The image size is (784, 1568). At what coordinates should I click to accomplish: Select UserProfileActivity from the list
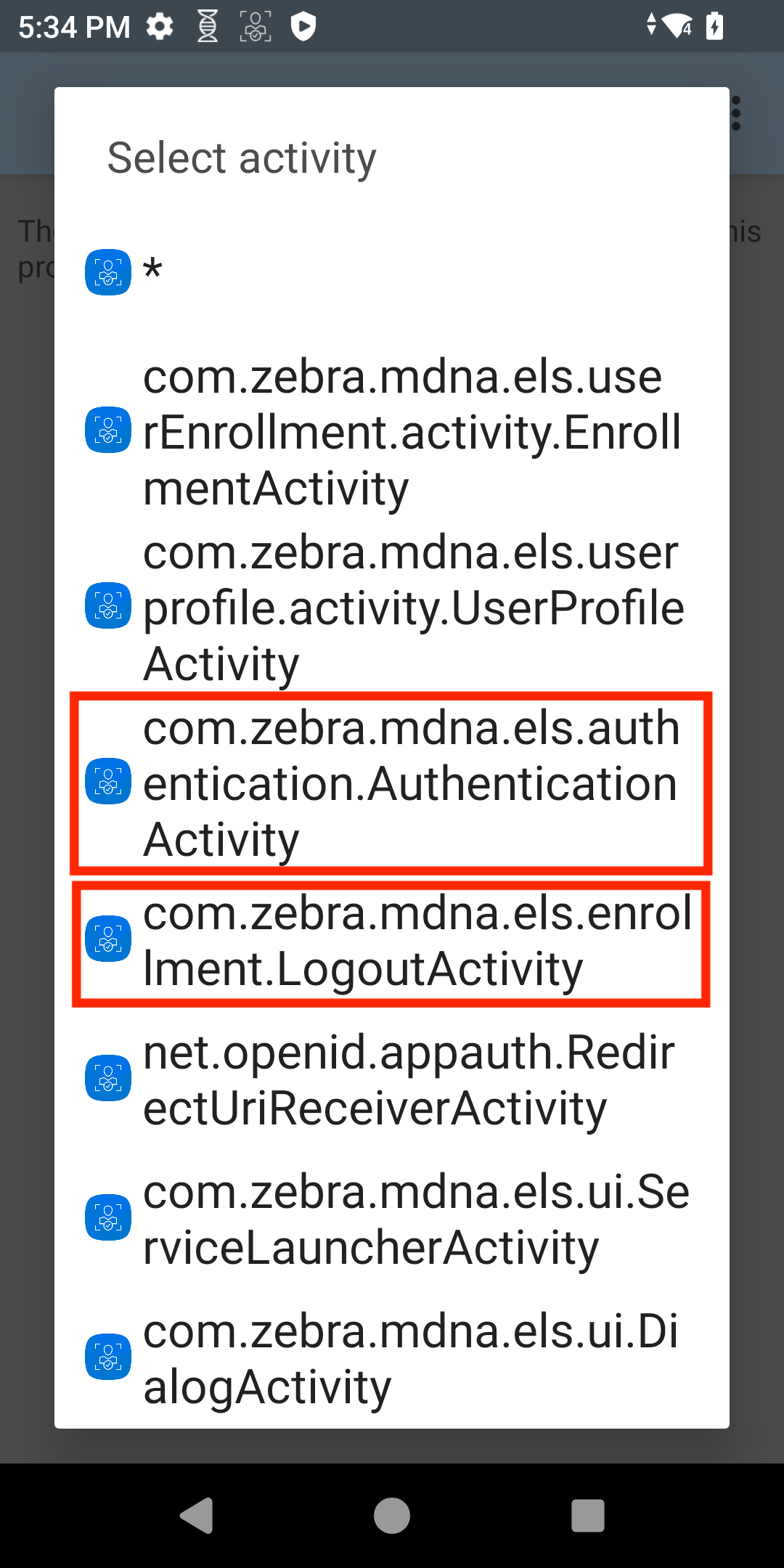click(x=392, y=608)
